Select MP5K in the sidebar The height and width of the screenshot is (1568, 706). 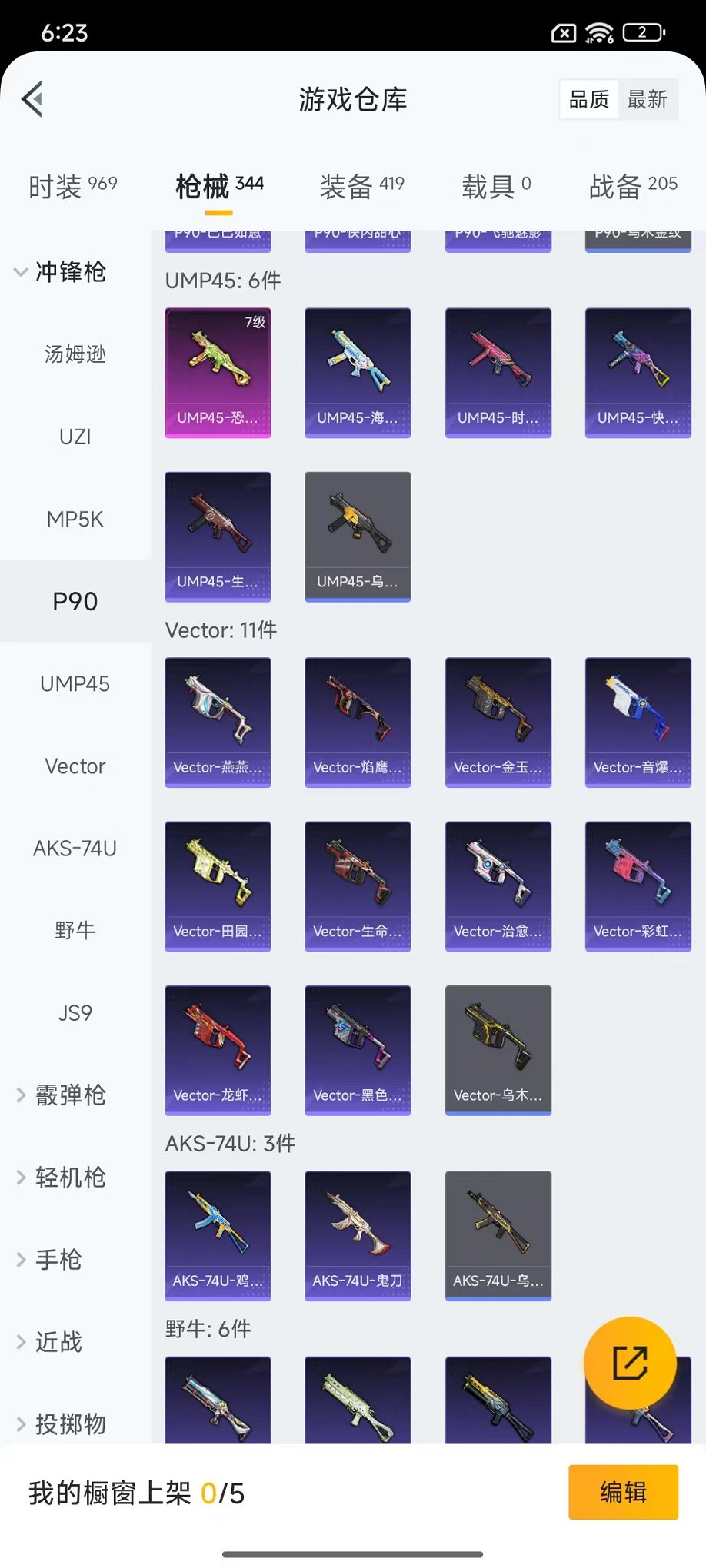pyautogui.click(x=75, y=519)
